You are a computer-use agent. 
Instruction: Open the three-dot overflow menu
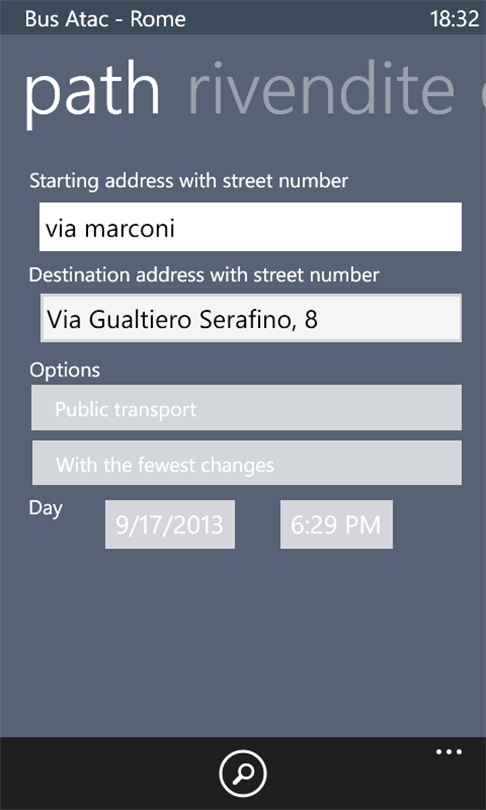click(x=449, y=752)
